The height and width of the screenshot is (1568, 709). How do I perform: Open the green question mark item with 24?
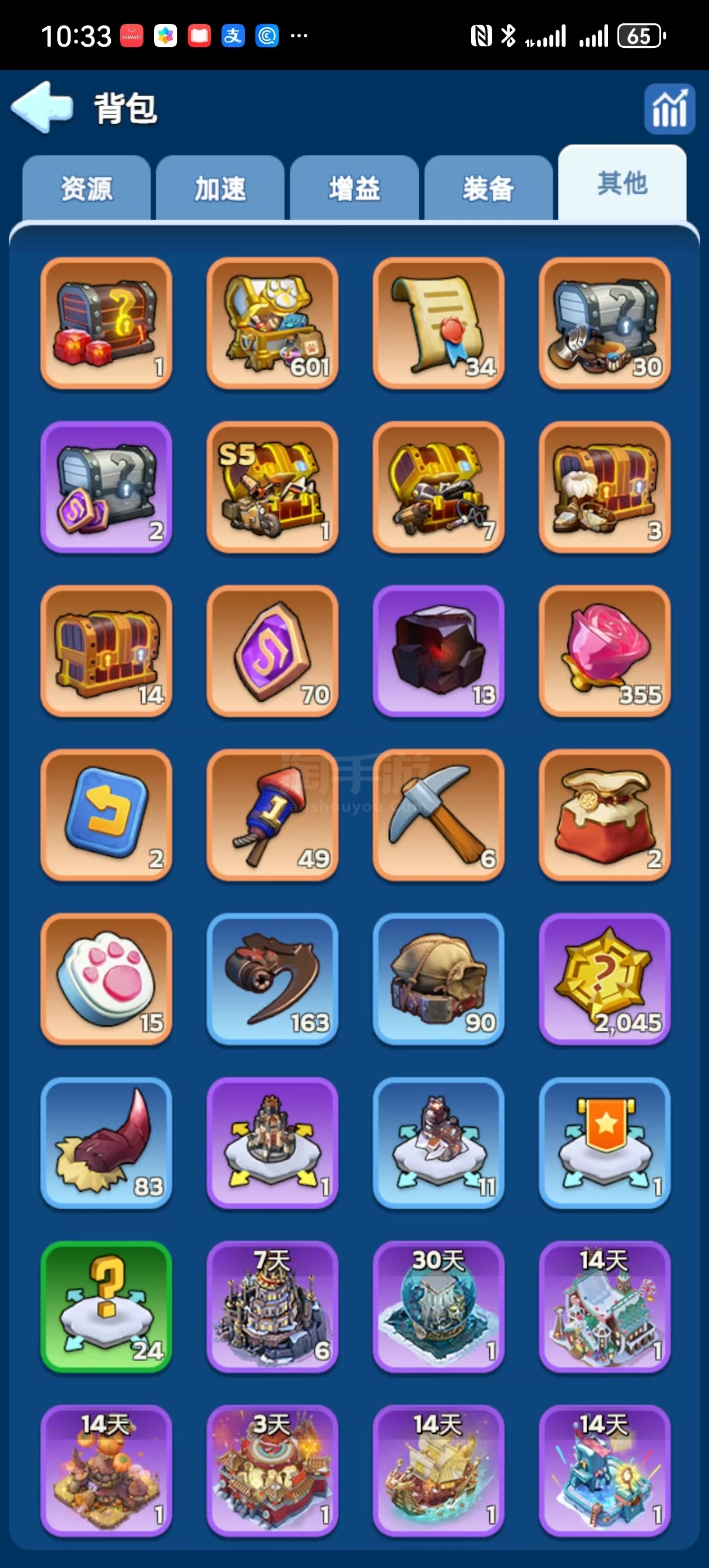click(x=106, y=1307)
